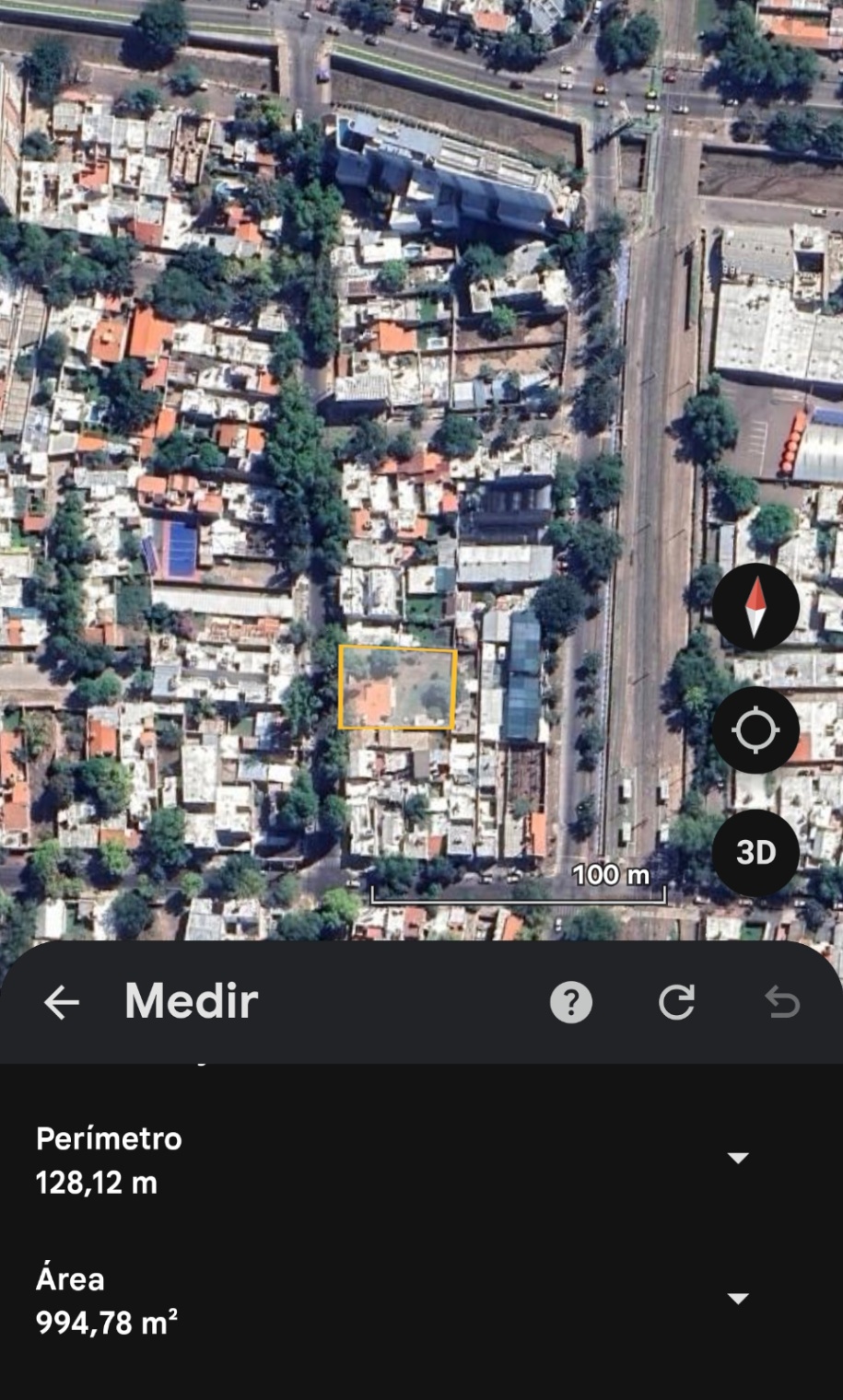Image resolution: width=843 pixels, height=1400 pixels.
Task: Tap the redo arrow in the measure toolbar
Action: 677,1002
